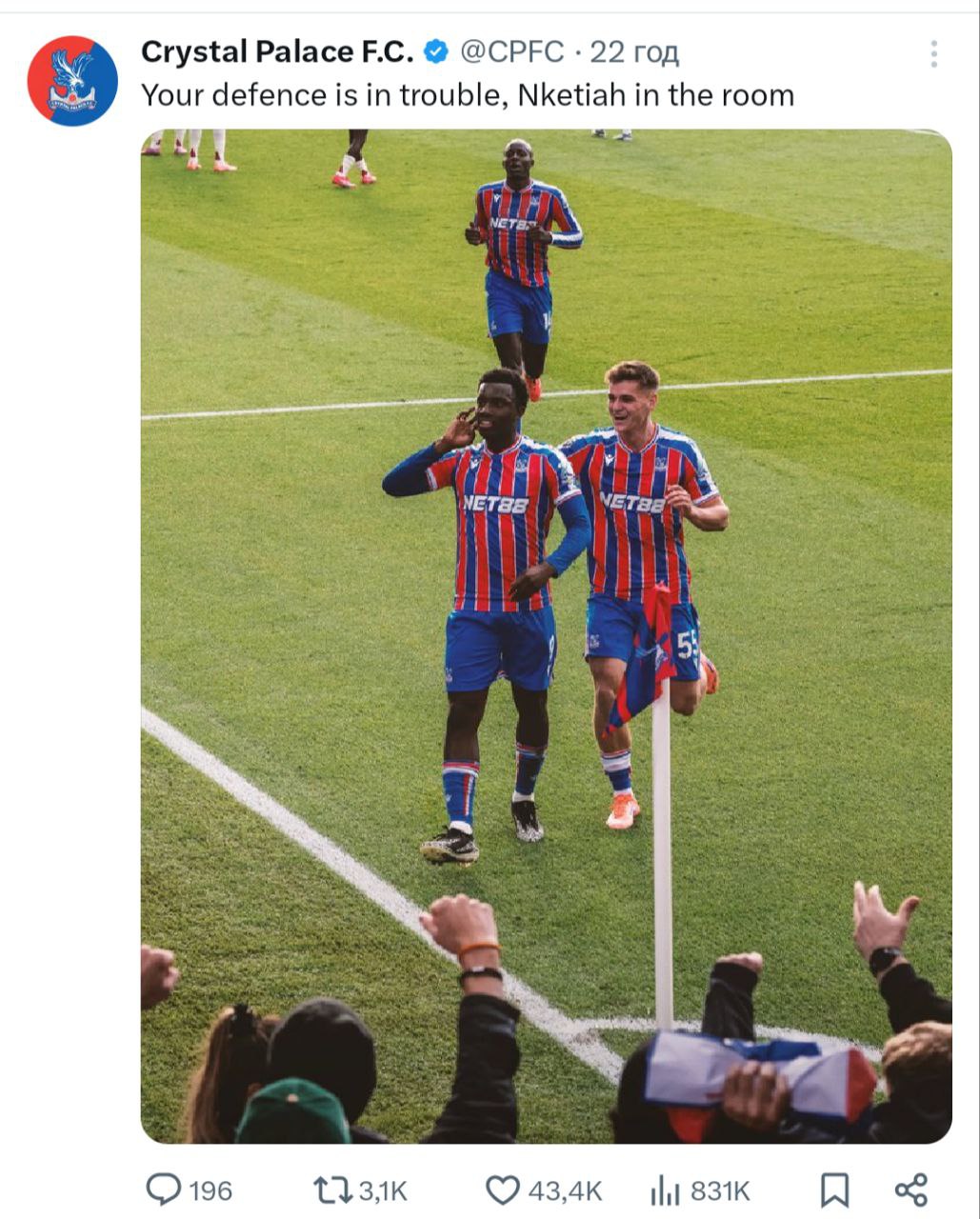
Task: Reply to the Crystal Palace post
Action: 164,1189
